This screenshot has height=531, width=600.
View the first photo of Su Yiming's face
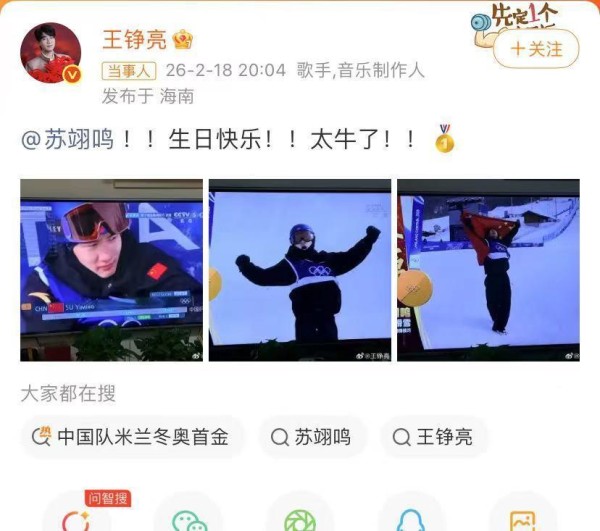point(111,269)
